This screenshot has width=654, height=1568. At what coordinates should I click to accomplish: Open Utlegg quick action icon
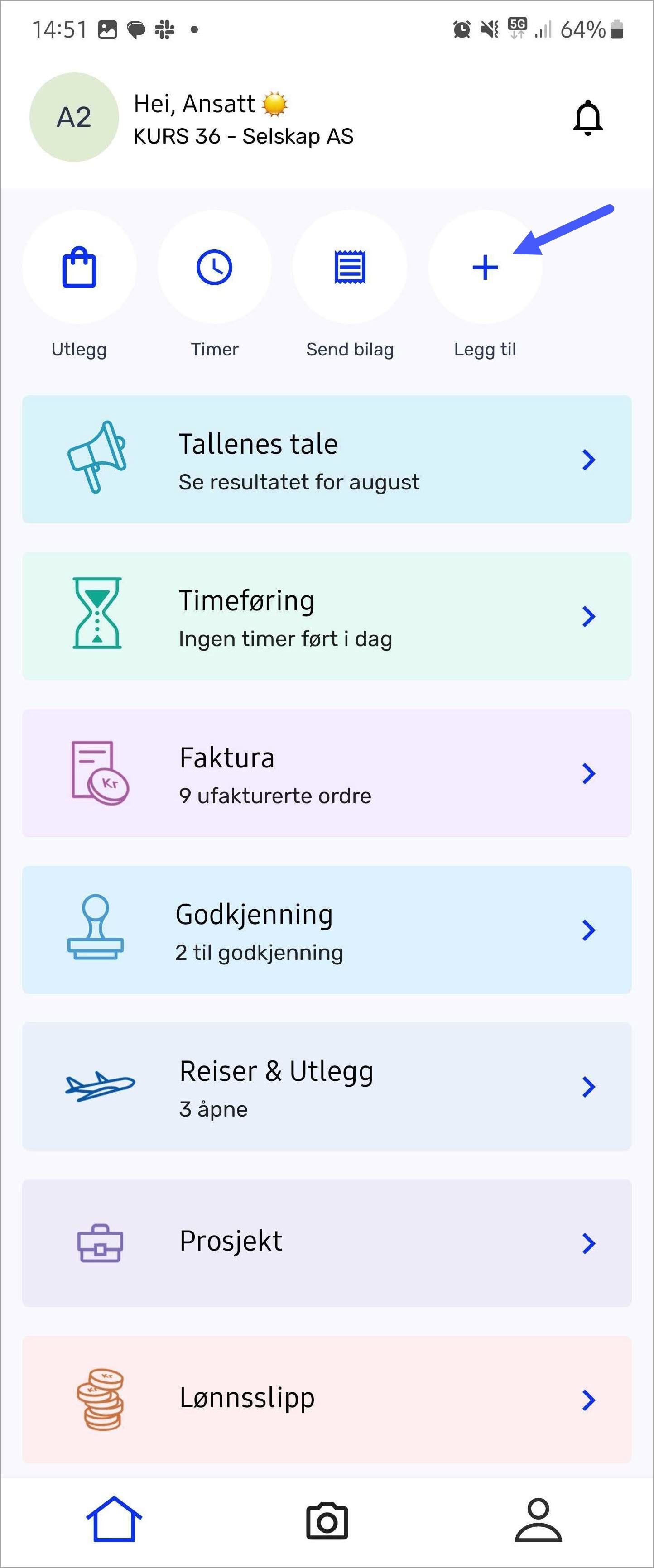pos(79,267)
